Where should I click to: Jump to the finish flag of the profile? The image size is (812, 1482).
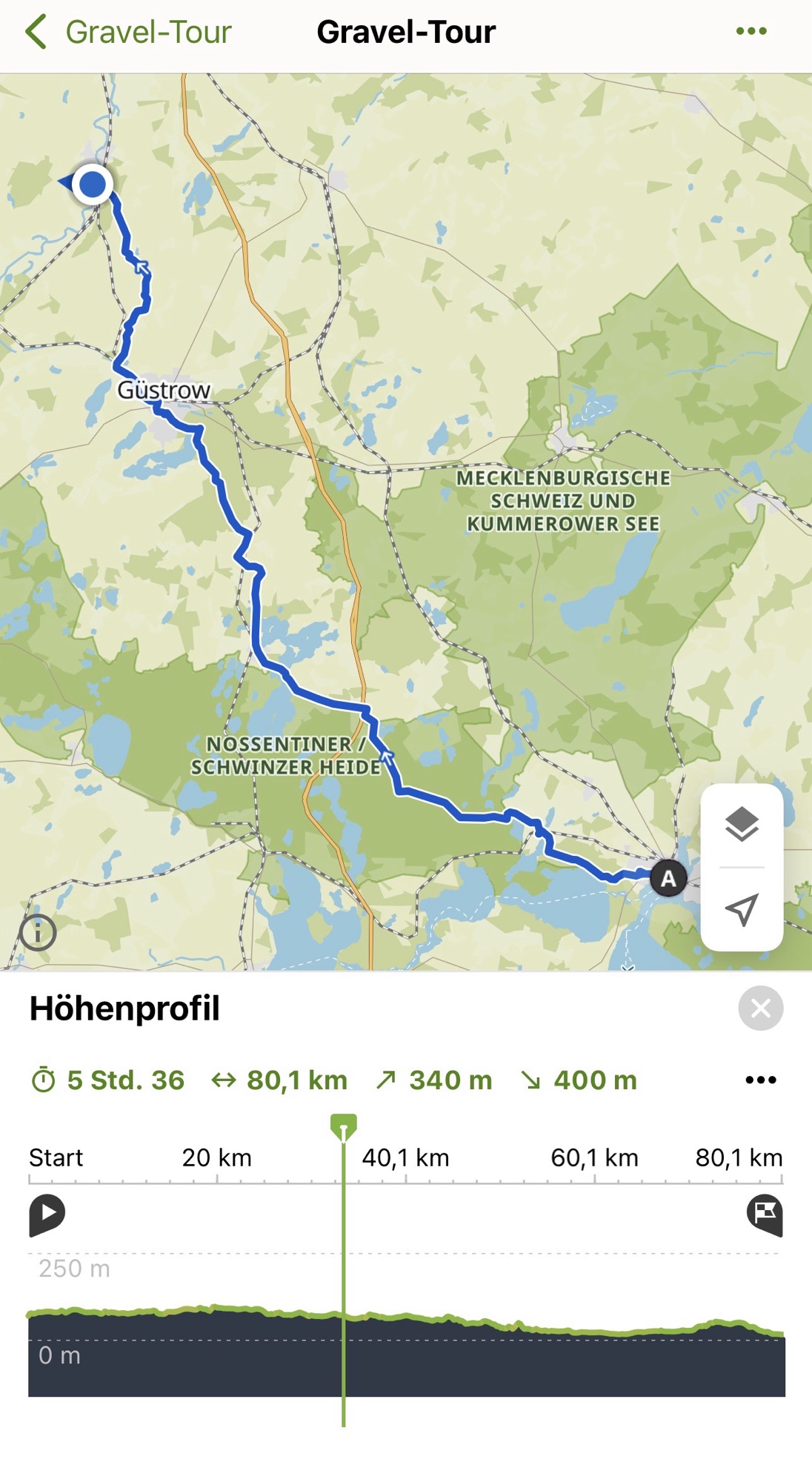(765, 1215)
